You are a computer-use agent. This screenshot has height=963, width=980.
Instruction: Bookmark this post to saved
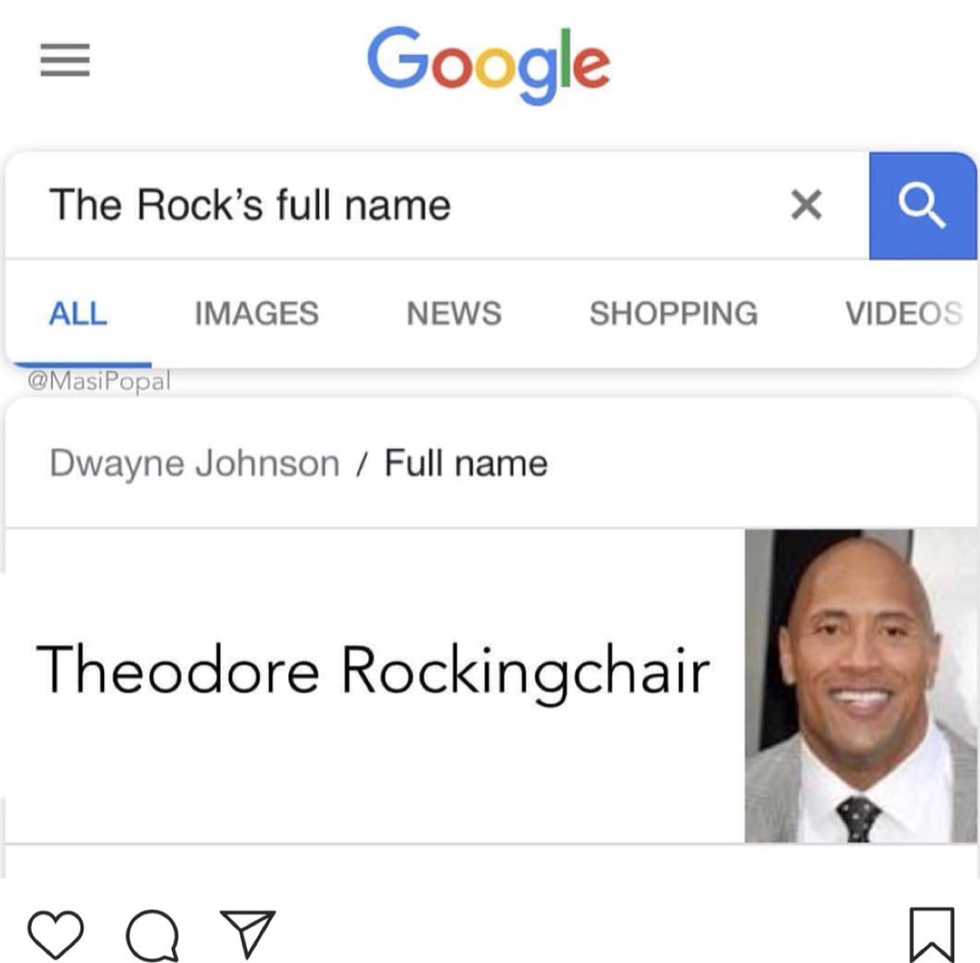tap(930, 933)
